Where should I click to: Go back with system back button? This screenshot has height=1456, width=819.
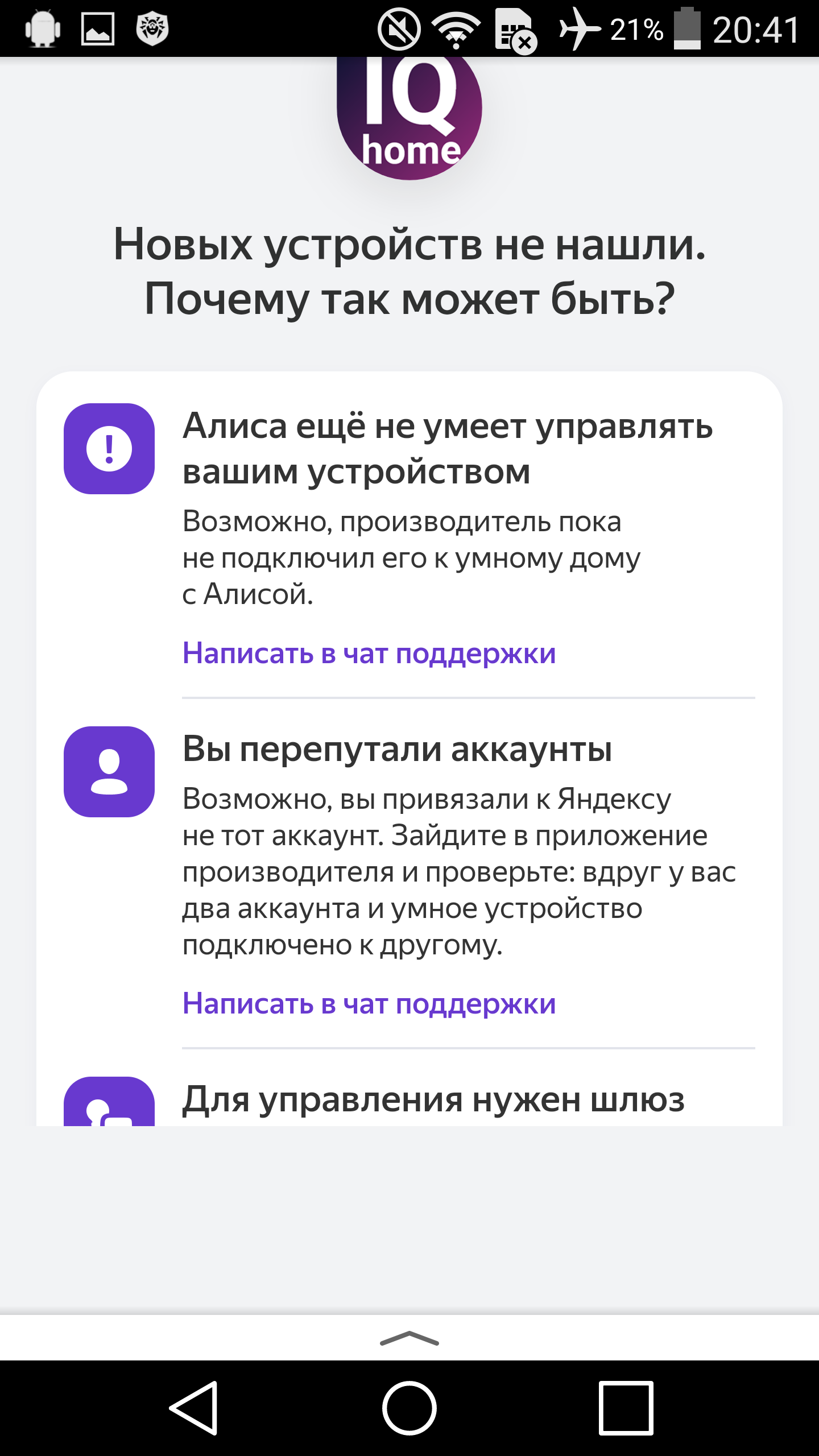point(194,1408)
